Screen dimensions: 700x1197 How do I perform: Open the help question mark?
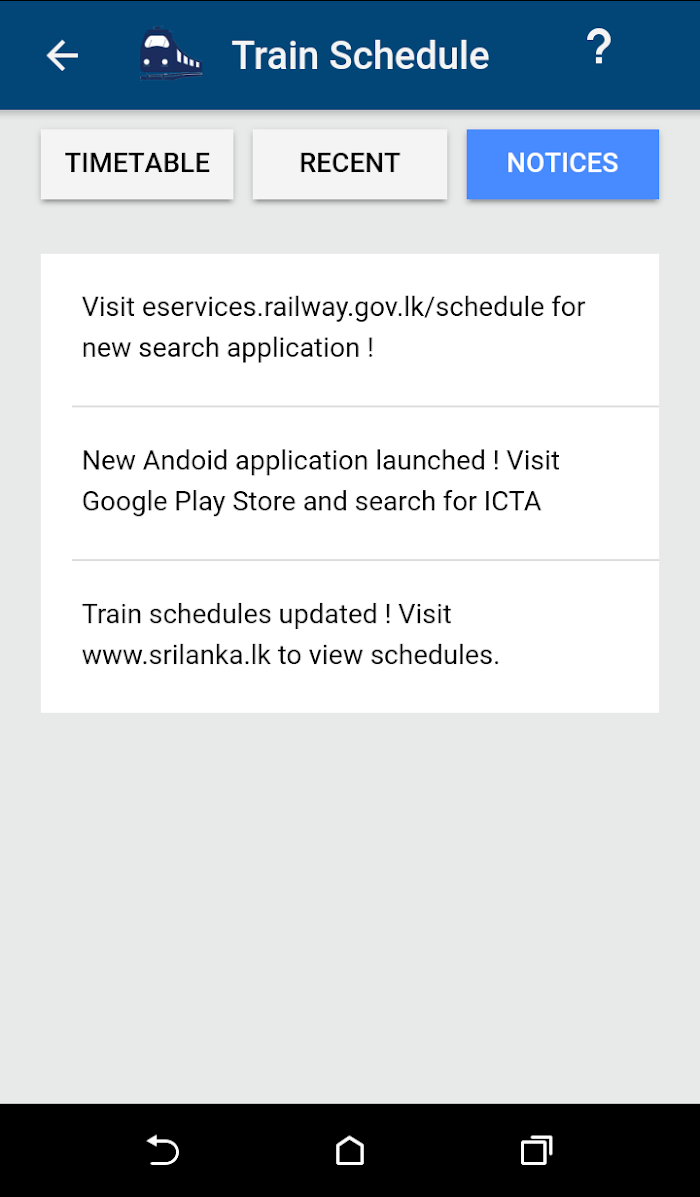coord(598,49)
